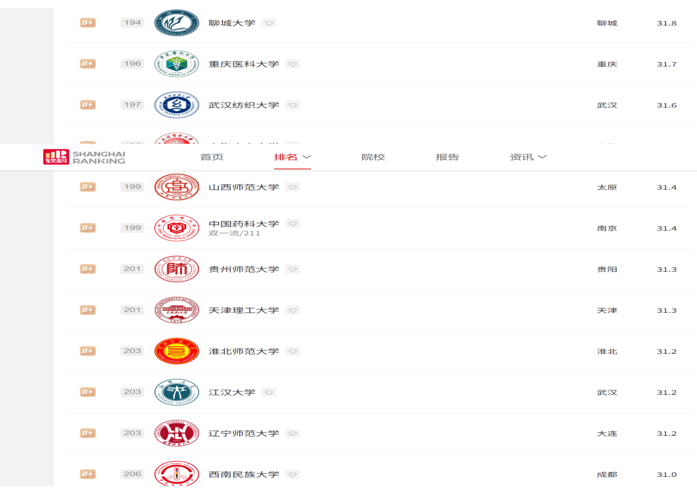697x492 pixels.
Task: Open 西南民族大学 details
Action: click(x=243, y=474)
